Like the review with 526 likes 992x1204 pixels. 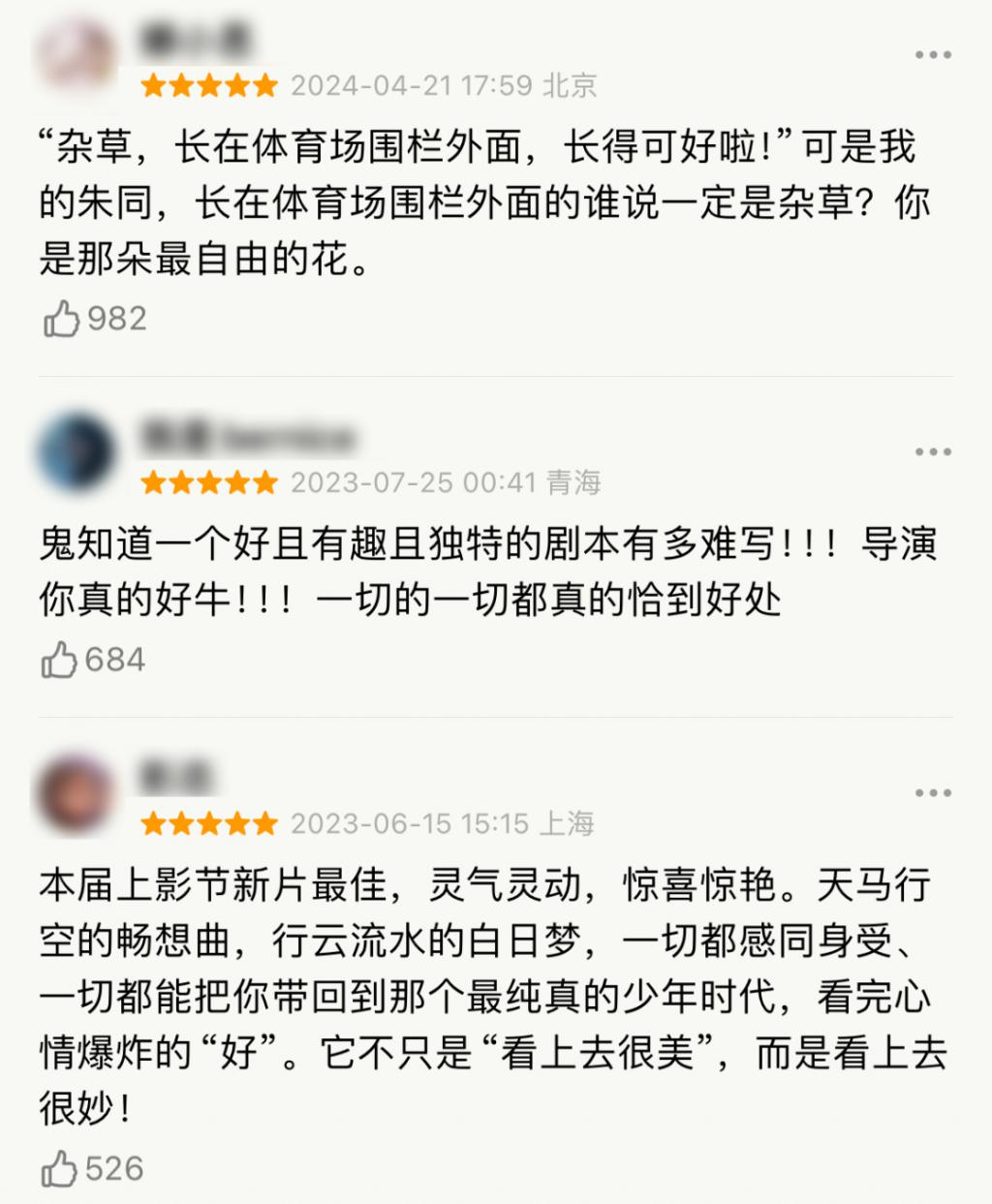(x=59, y=1169)
